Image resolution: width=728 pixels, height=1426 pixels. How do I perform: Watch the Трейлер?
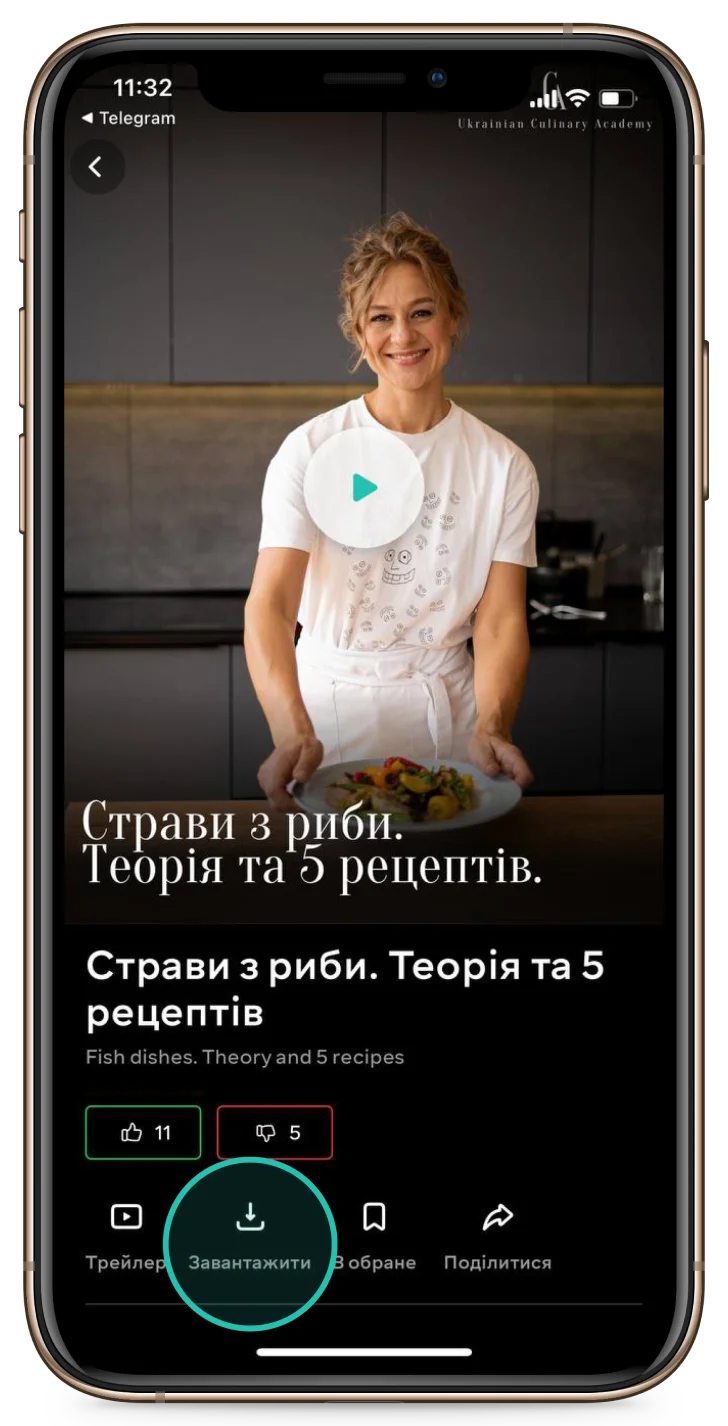click(126, 1236)
